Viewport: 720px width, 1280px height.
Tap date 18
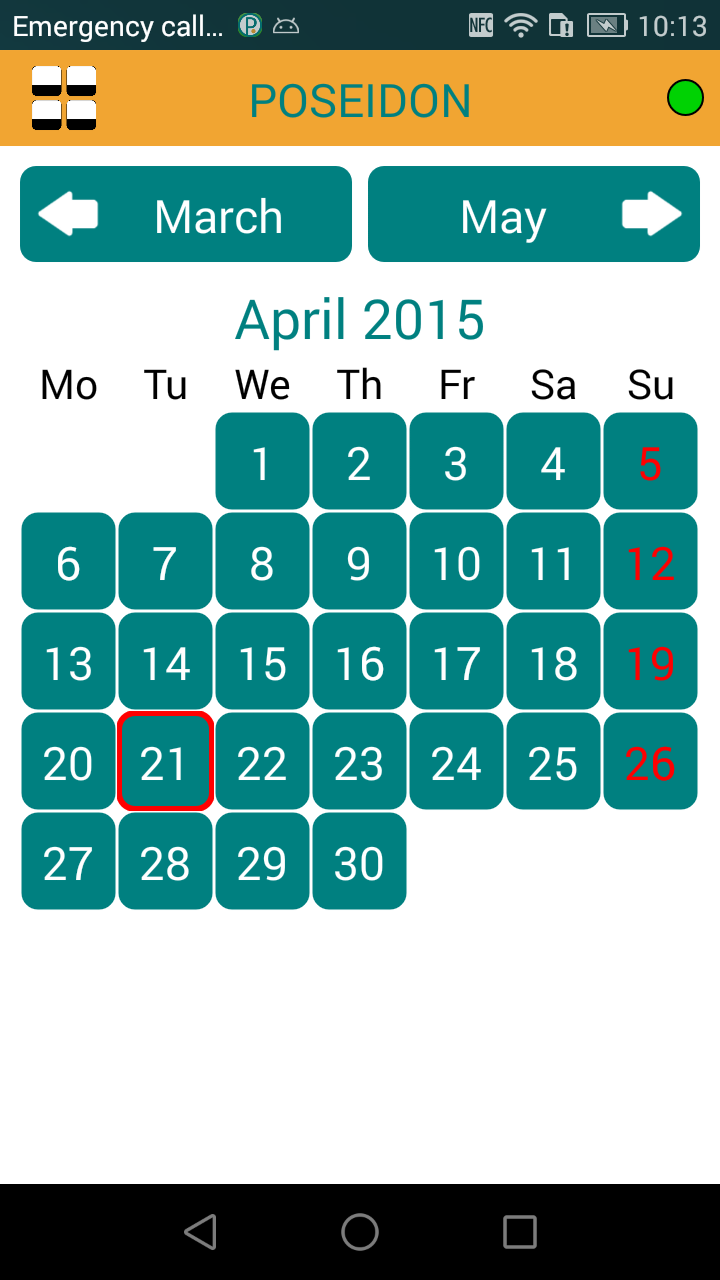tap(553, 661)
